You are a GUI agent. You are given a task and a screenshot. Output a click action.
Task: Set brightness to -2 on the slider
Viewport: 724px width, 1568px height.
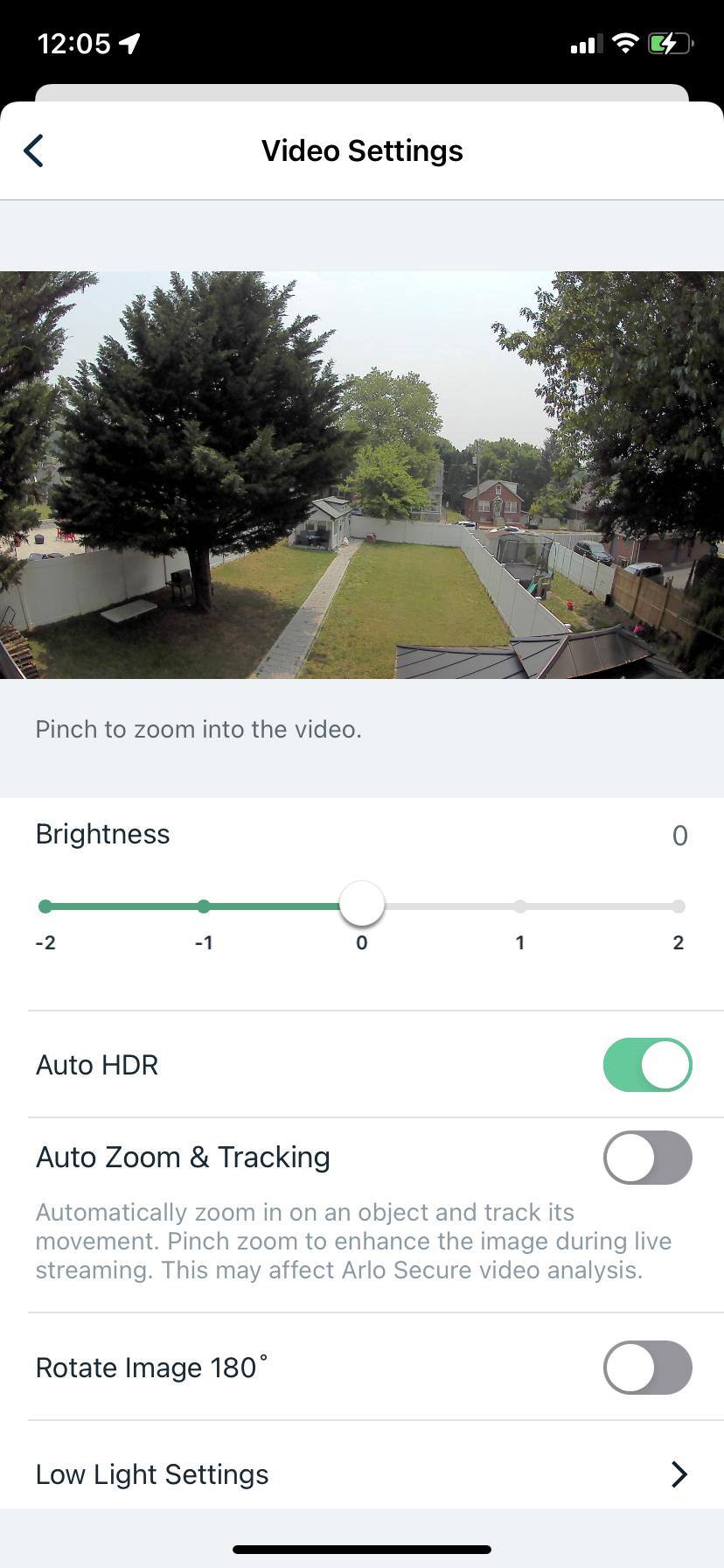(45, 906)
